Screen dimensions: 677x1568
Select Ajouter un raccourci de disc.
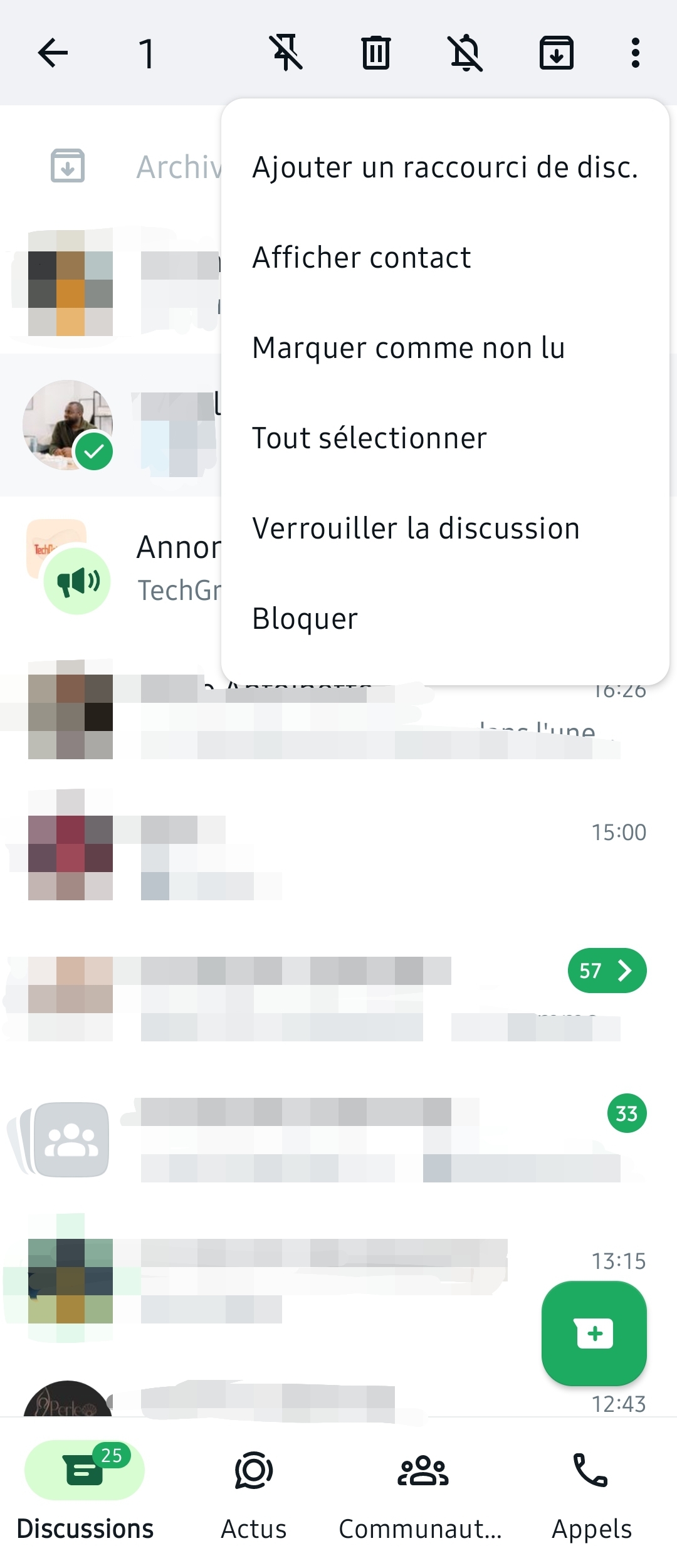tap(445, 167)
